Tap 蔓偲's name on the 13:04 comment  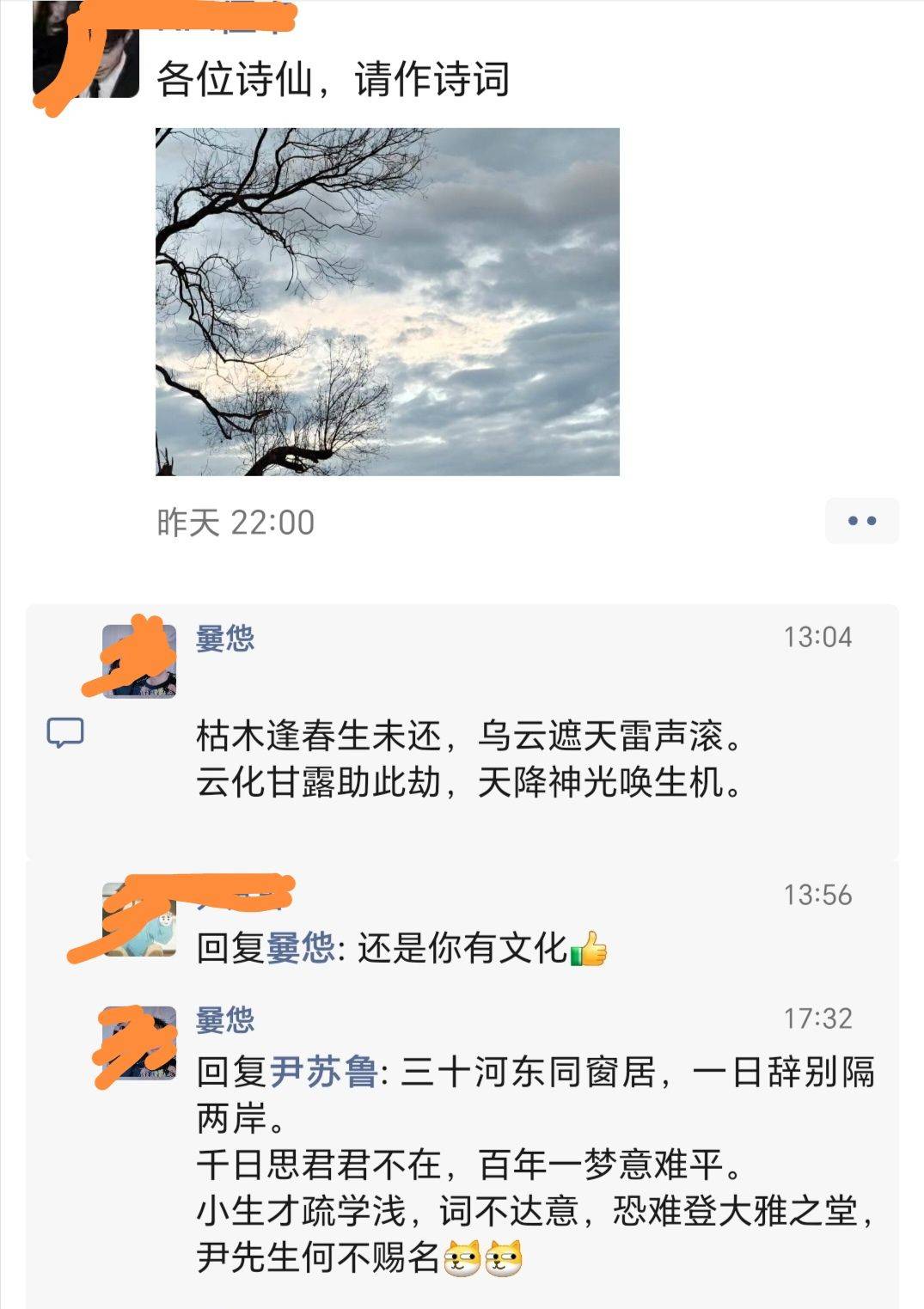click(225, 639)
